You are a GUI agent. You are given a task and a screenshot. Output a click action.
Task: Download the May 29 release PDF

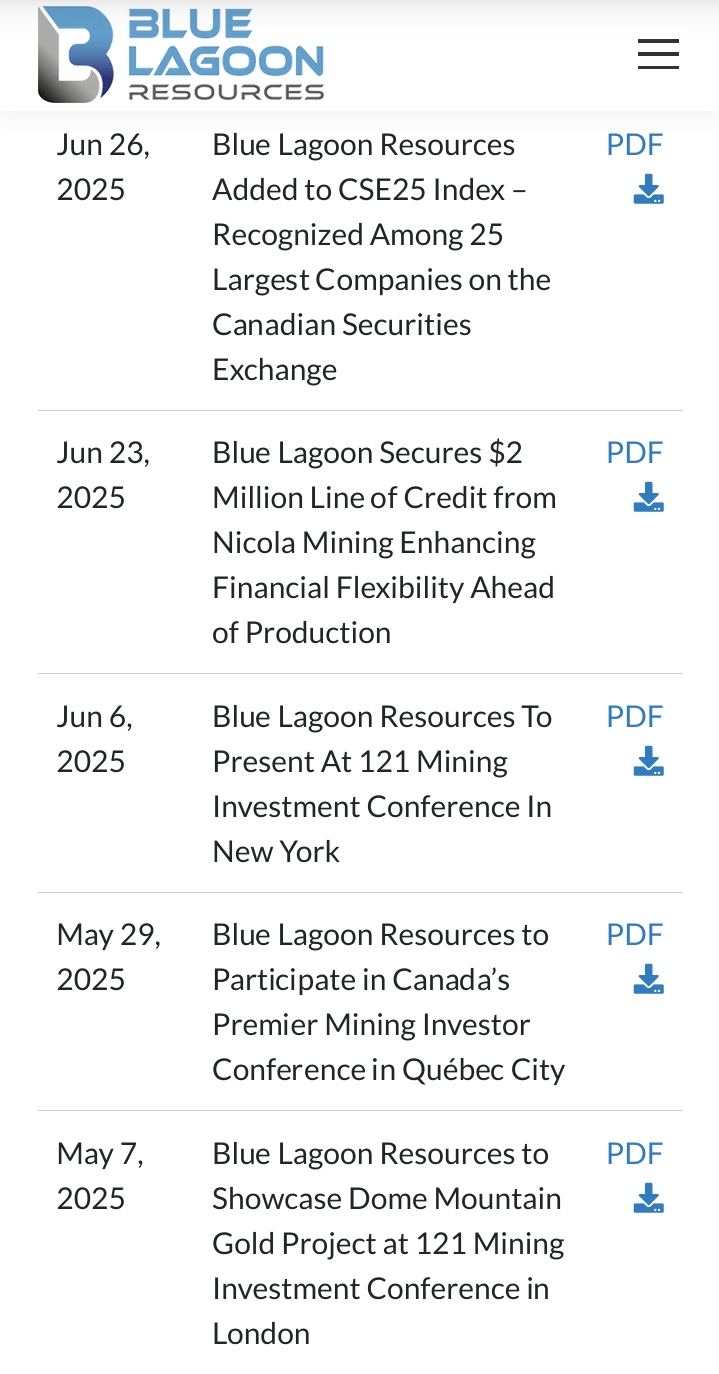649,979
